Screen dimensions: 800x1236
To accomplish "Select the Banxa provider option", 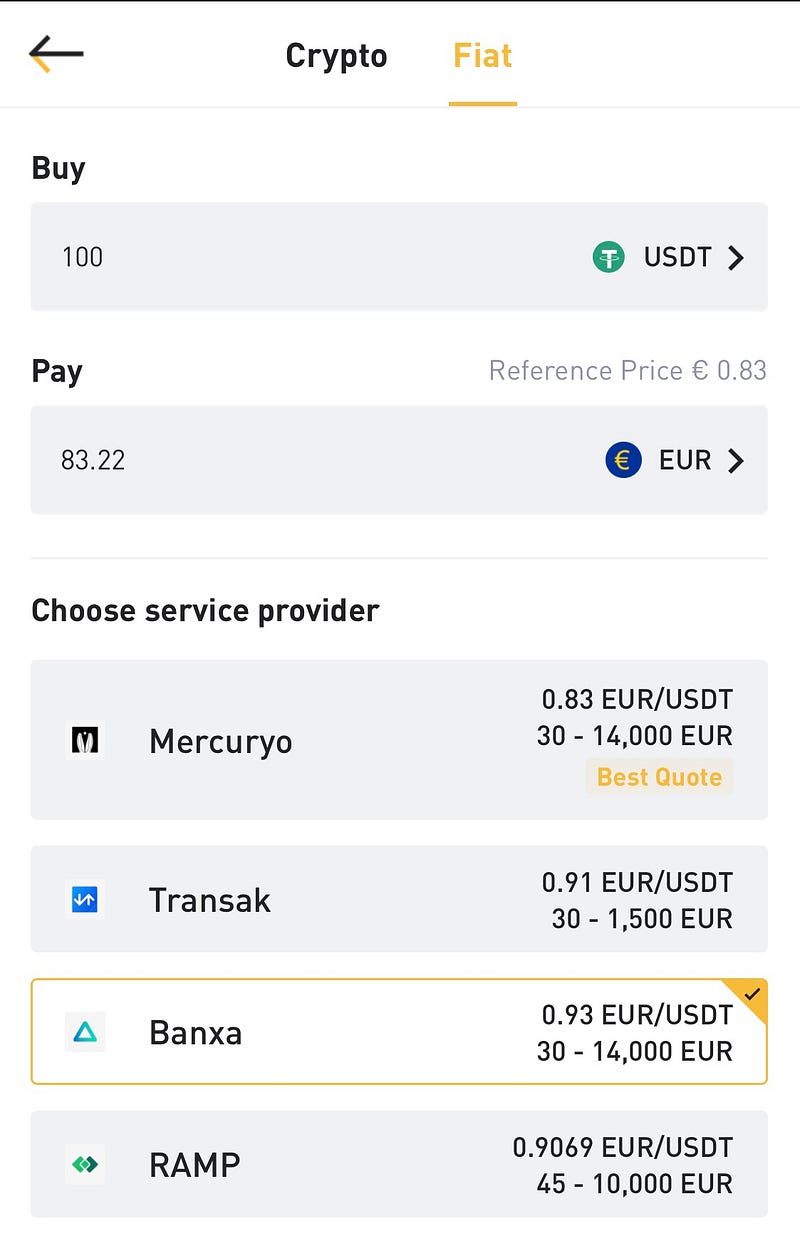I will 399,1032.
